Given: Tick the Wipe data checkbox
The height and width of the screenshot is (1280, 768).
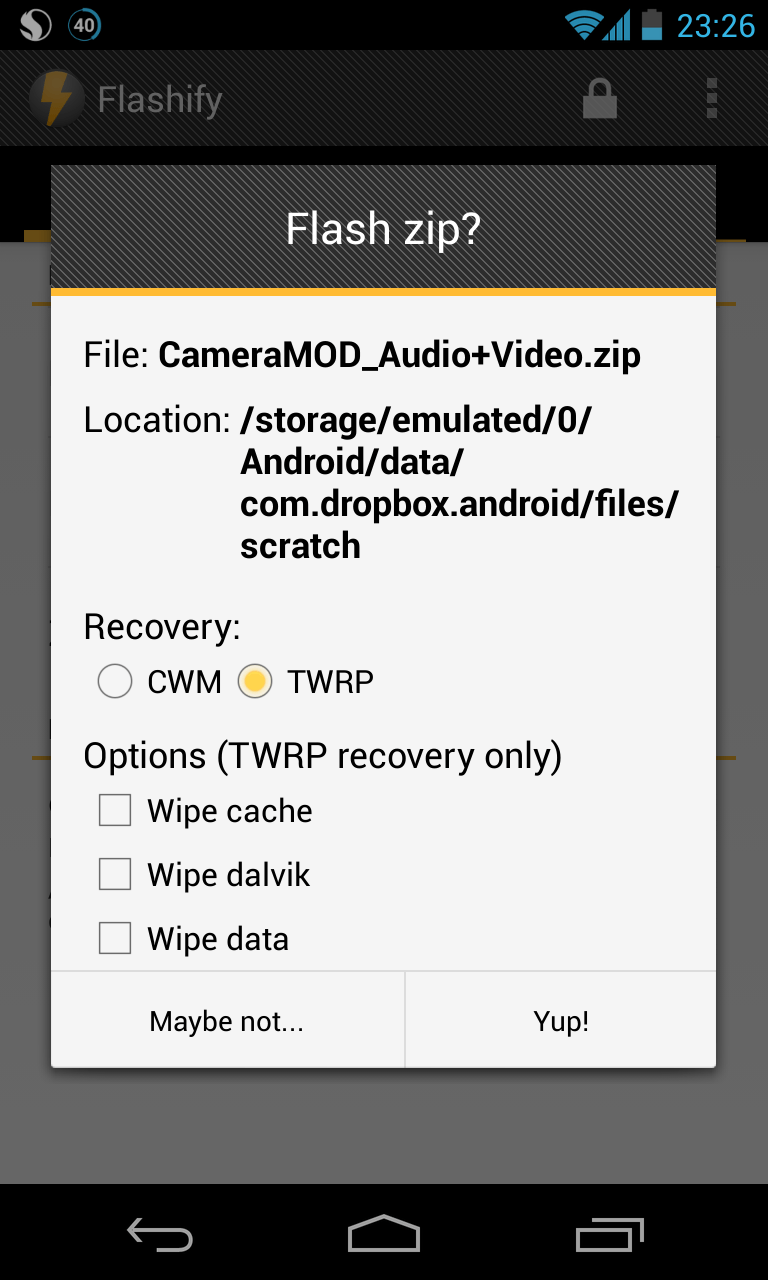Looking at the screenshot, I should [x=116, y=938].
